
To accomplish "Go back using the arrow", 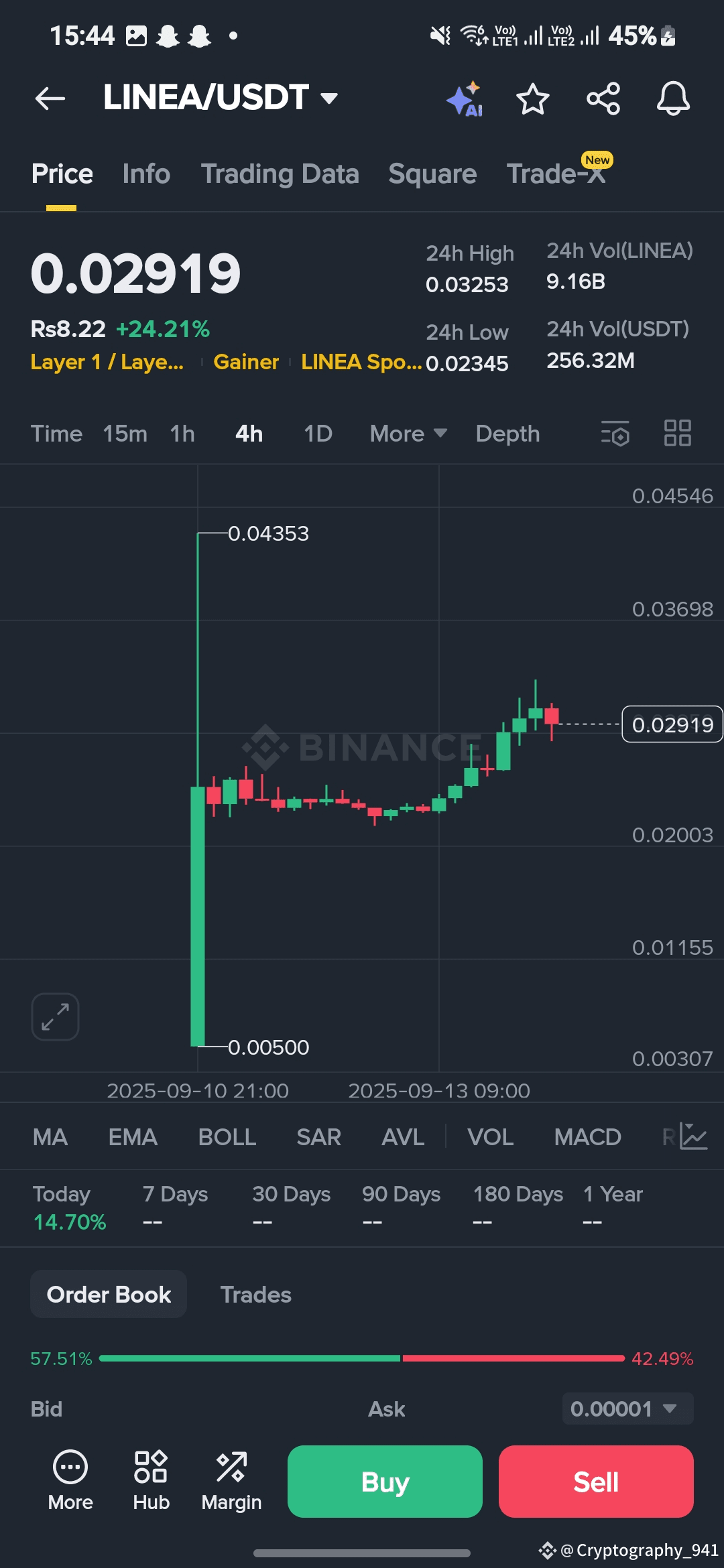I will (x=50, y=99).
